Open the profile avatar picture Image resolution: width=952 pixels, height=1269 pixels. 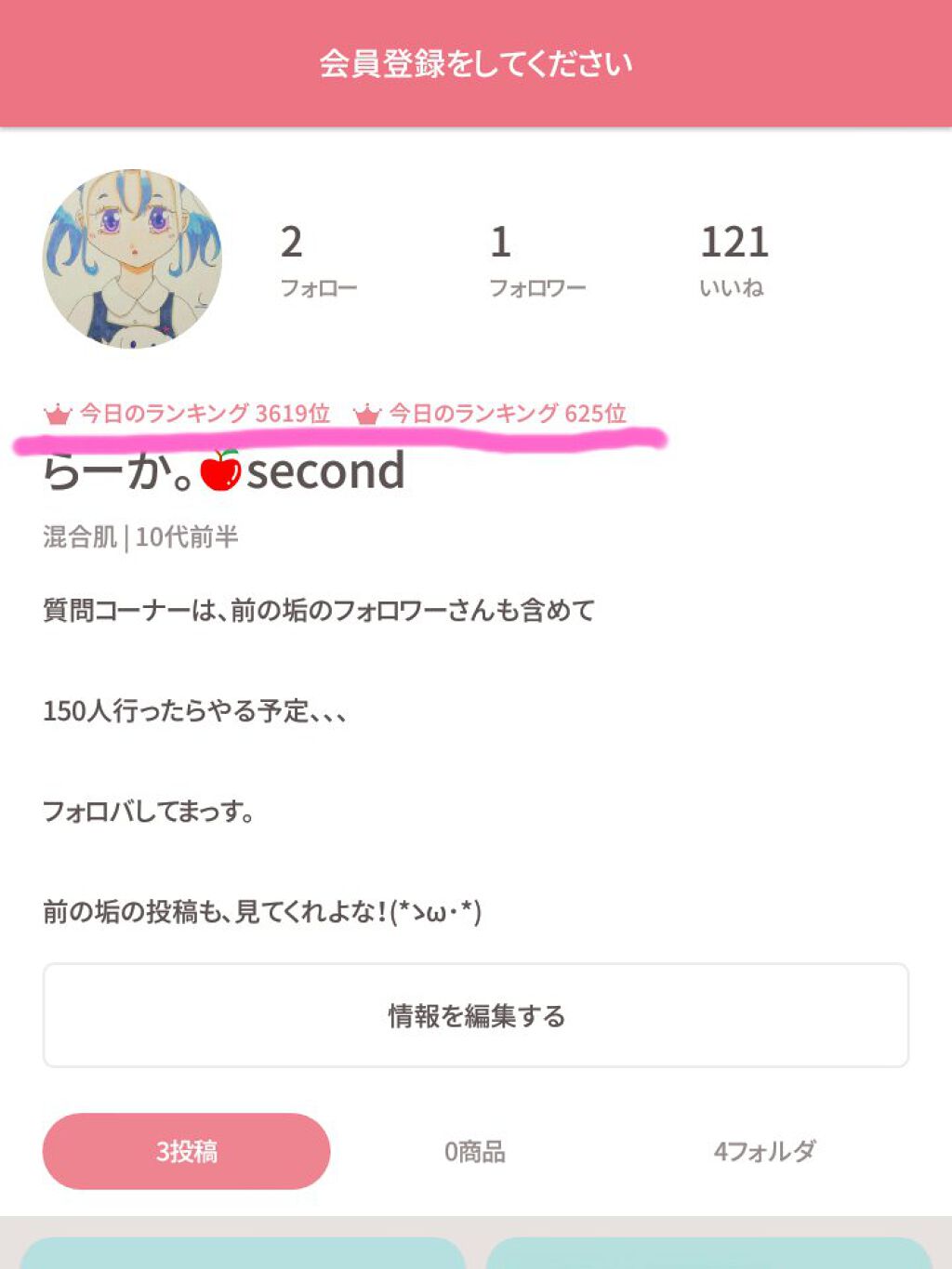click(132, 258)
